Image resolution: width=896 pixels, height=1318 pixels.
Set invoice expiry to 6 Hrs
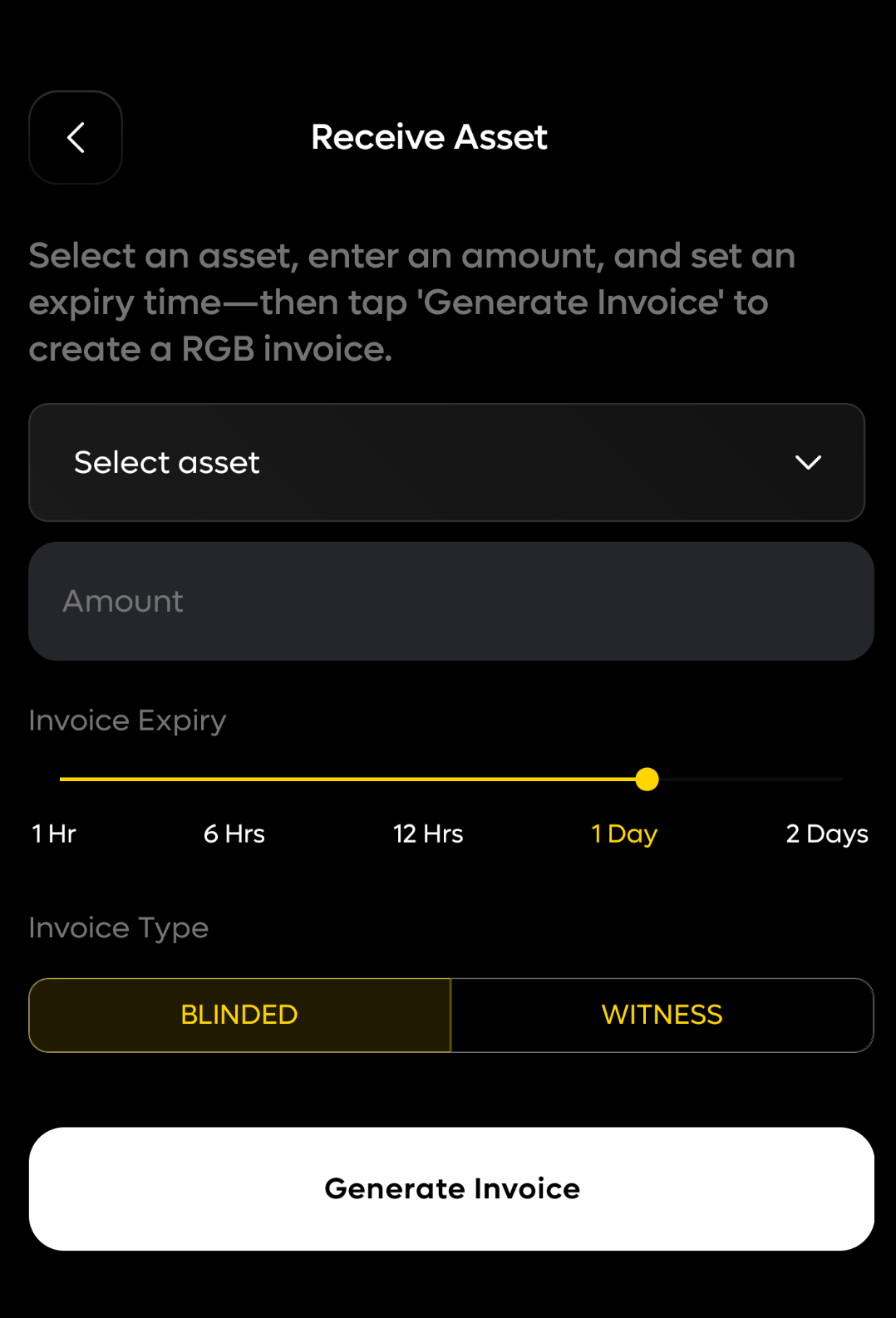234,834
